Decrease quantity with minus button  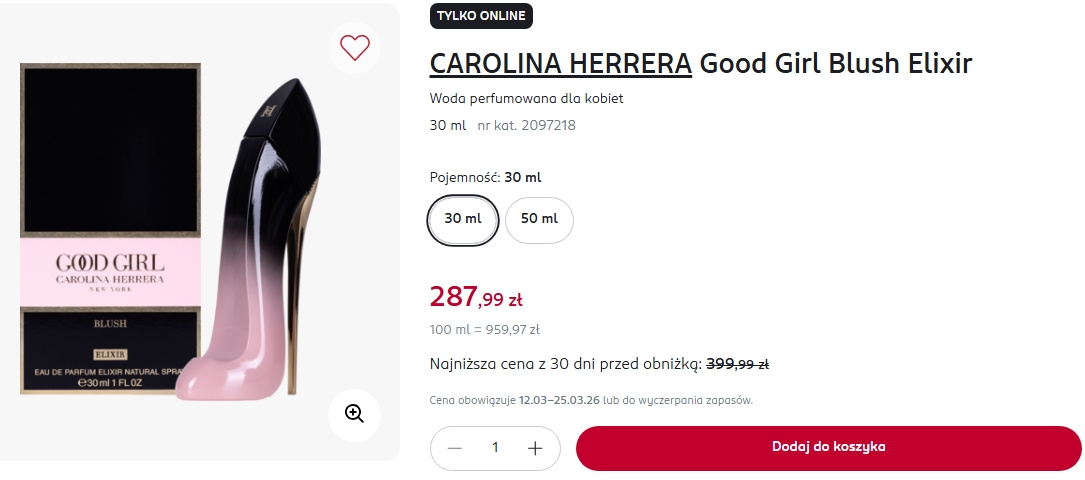(x=455, y=448)
